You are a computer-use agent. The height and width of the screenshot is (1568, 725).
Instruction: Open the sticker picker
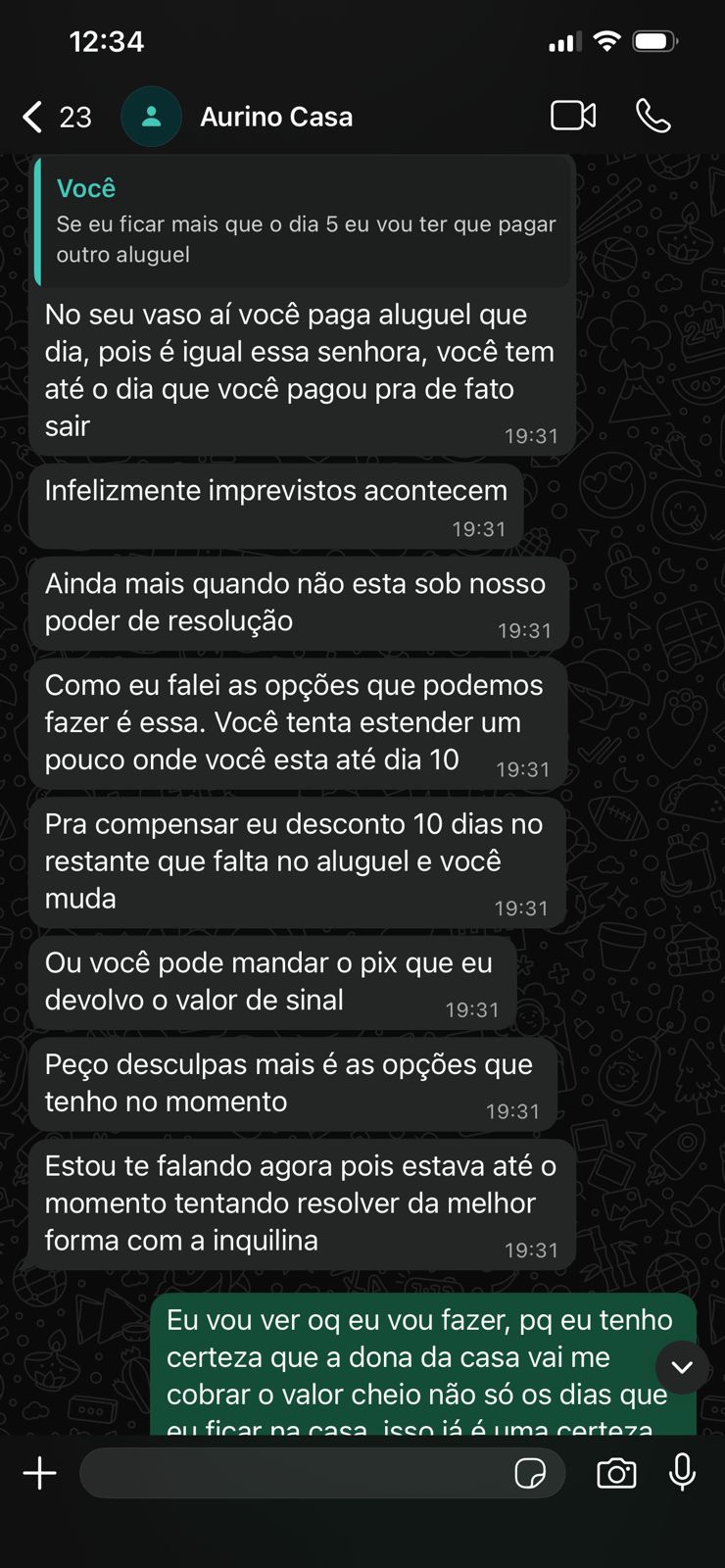click(x=530, y=1473)
